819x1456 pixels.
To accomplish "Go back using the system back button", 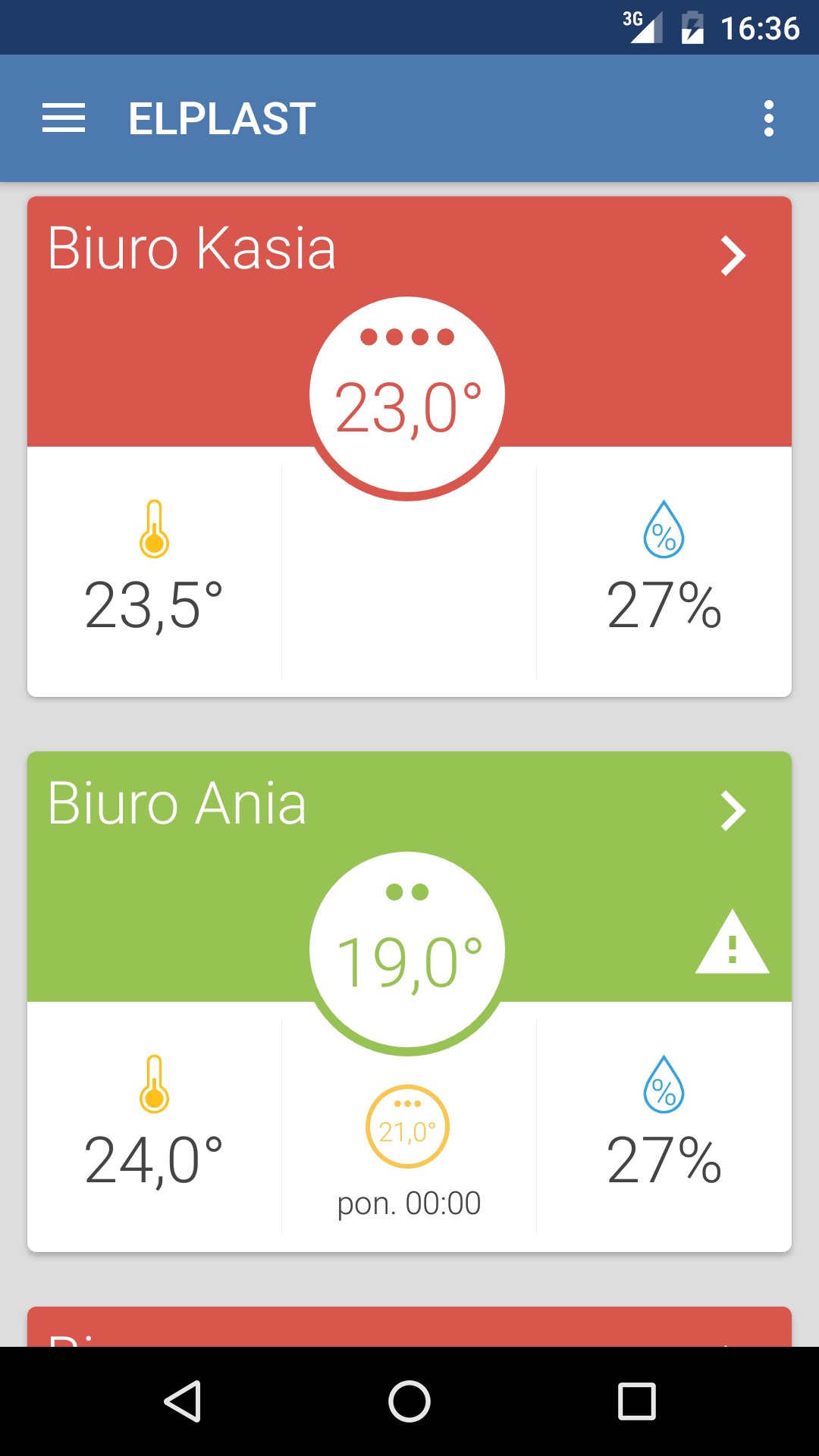I will coord(183,1401).
